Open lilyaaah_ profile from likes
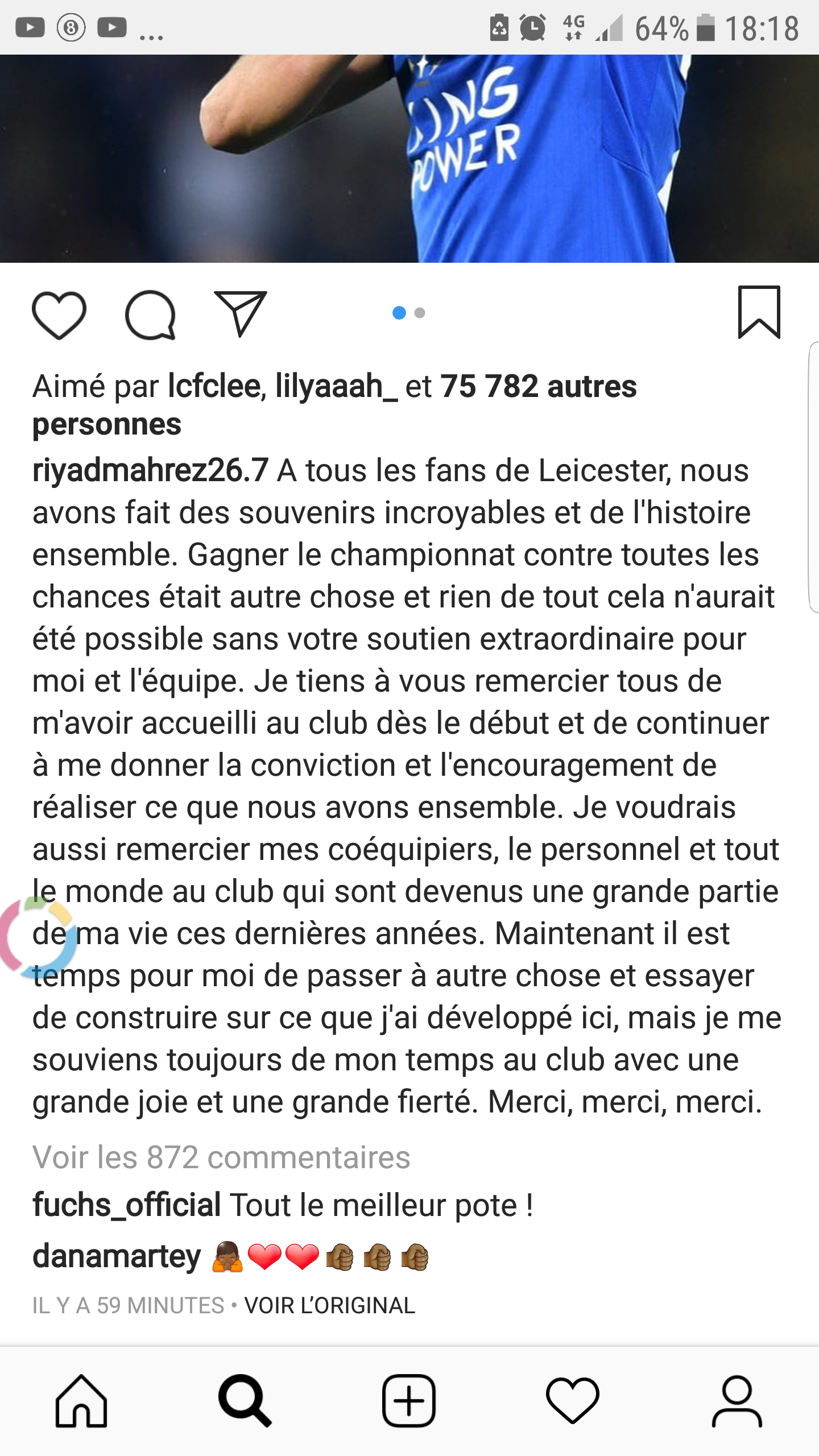The height and width of the screenshot is (1456, 819). point(336,387)
